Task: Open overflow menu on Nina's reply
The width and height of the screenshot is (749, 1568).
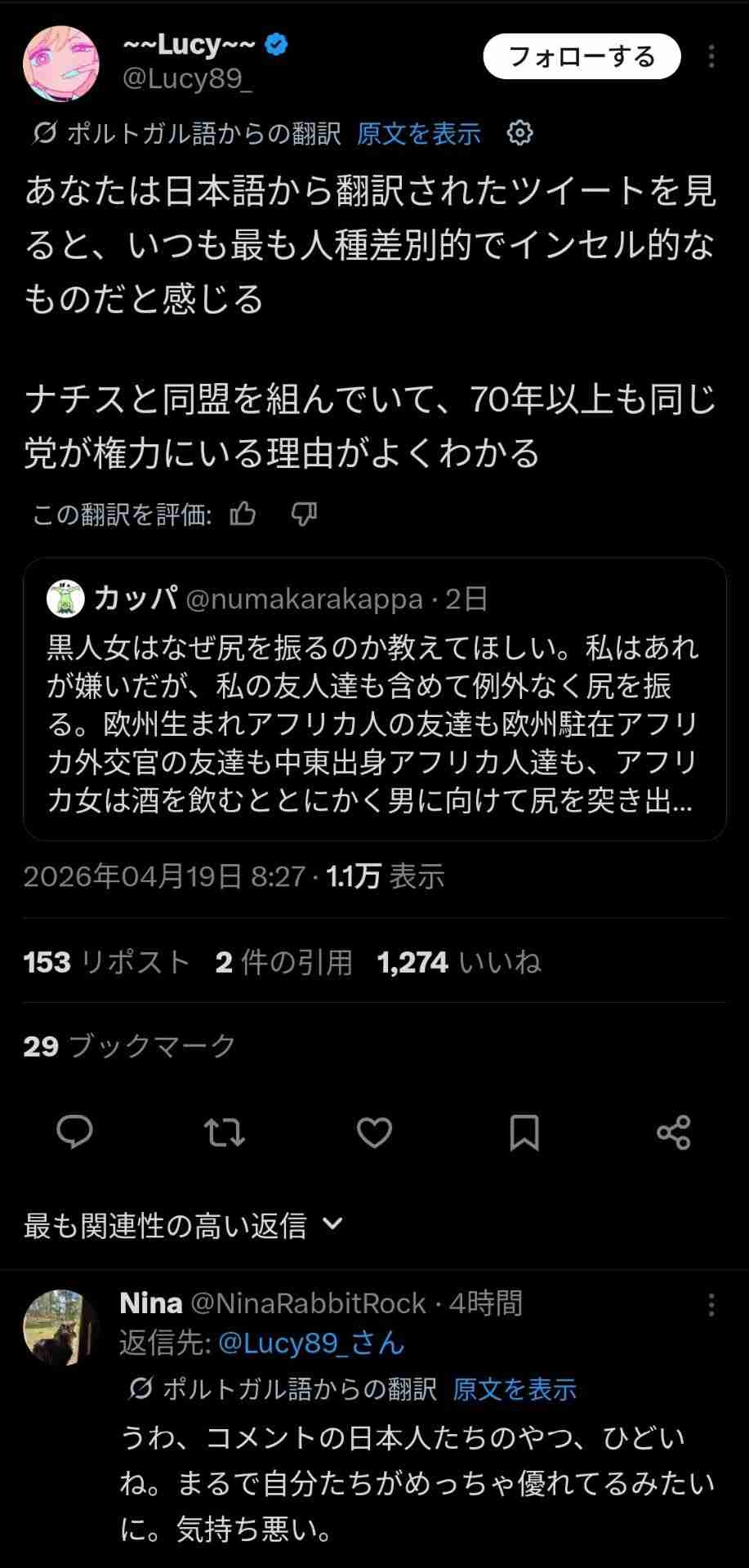Action: click(711, 1304)
